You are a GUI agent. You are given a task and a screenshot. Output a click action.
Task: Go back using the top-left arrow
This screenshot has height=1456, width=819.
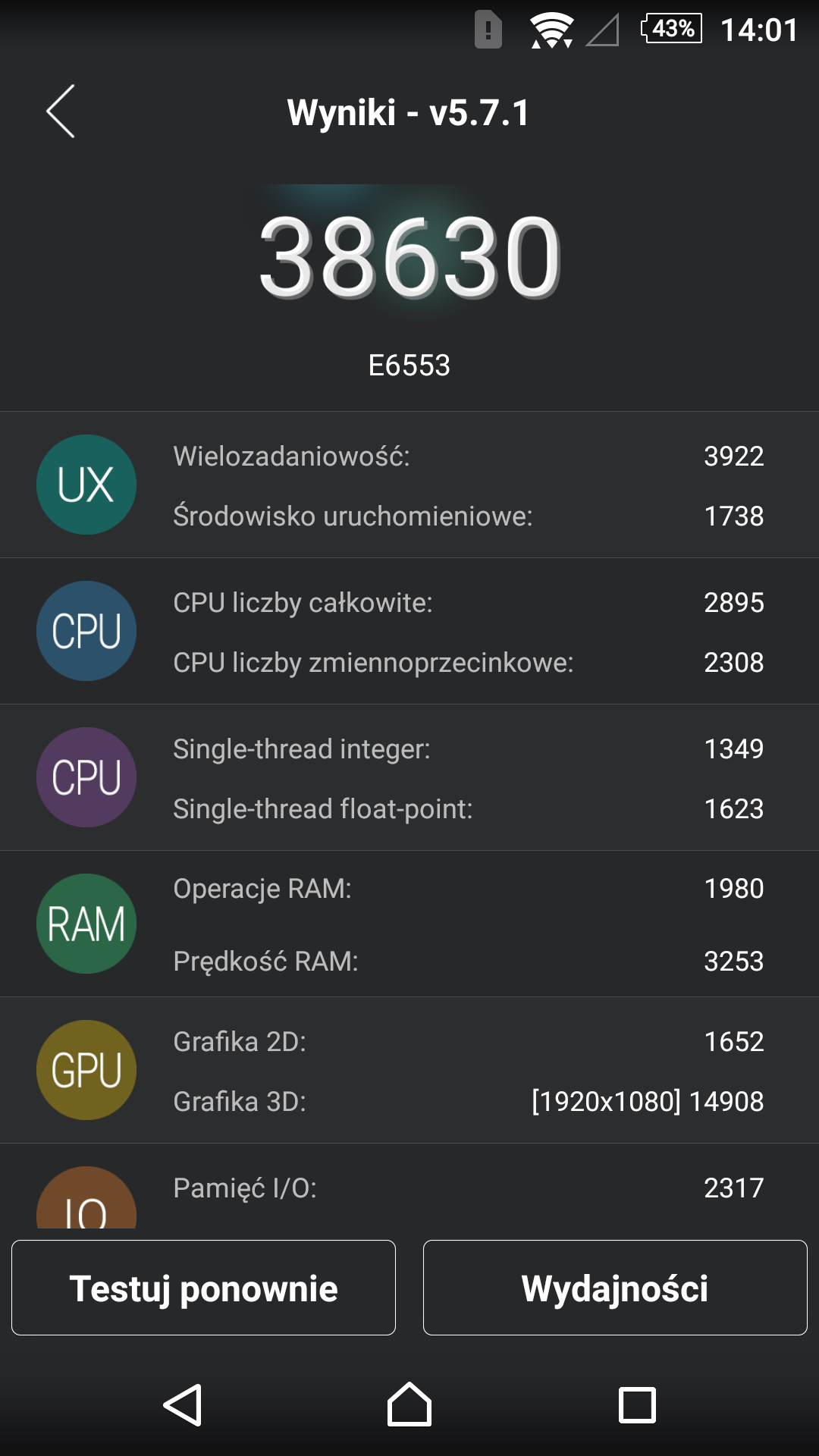[61, 111]
